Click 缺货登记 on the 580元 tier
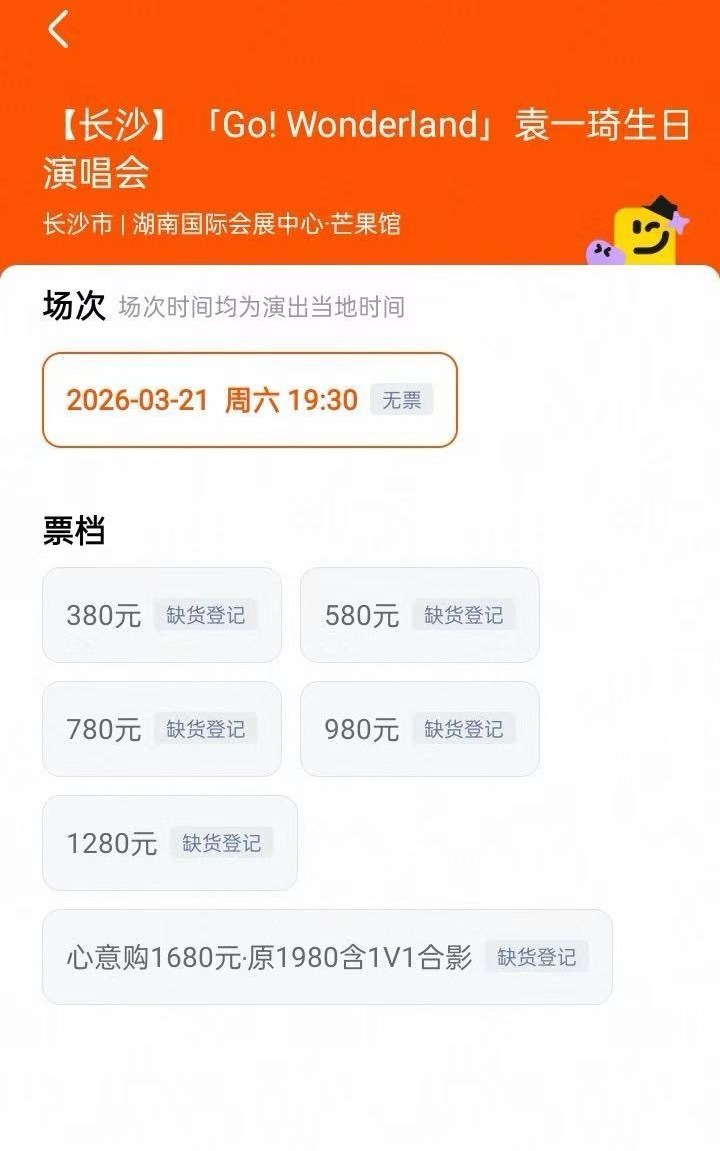The image size is (720, 1151). pos(463,614)
